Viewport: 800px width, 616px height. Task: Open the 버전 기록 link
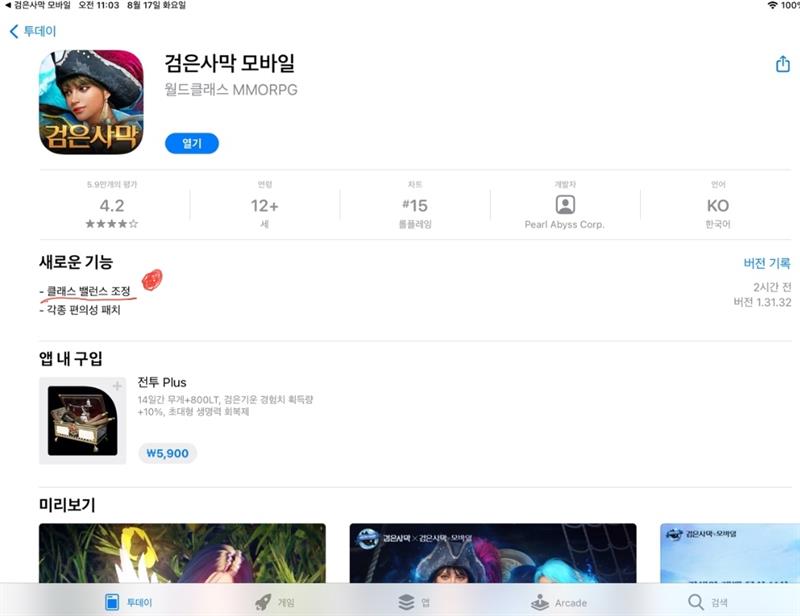(766, 263)
